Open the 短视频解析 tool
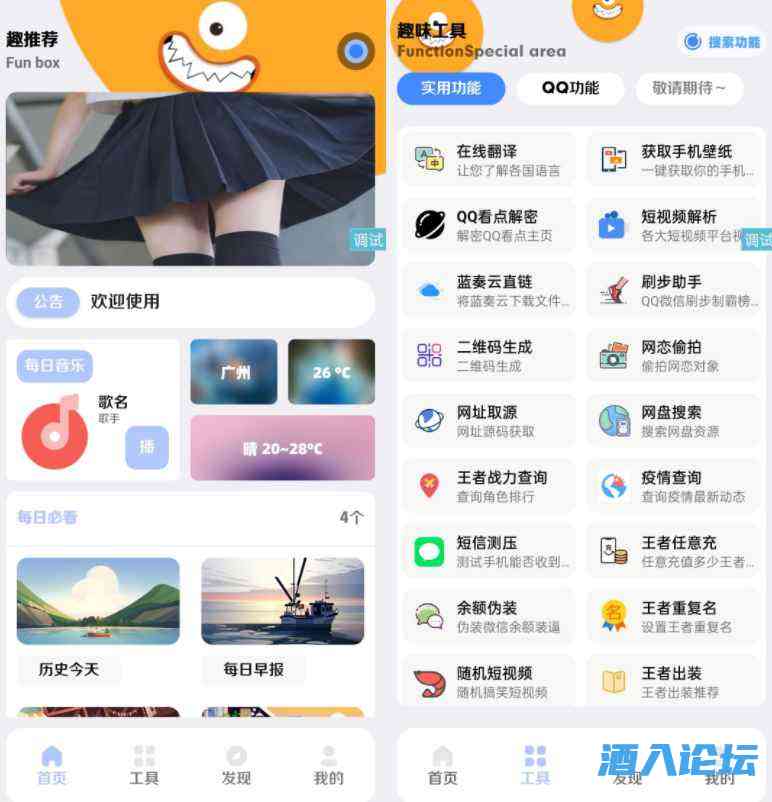 [x=674, y=225]
